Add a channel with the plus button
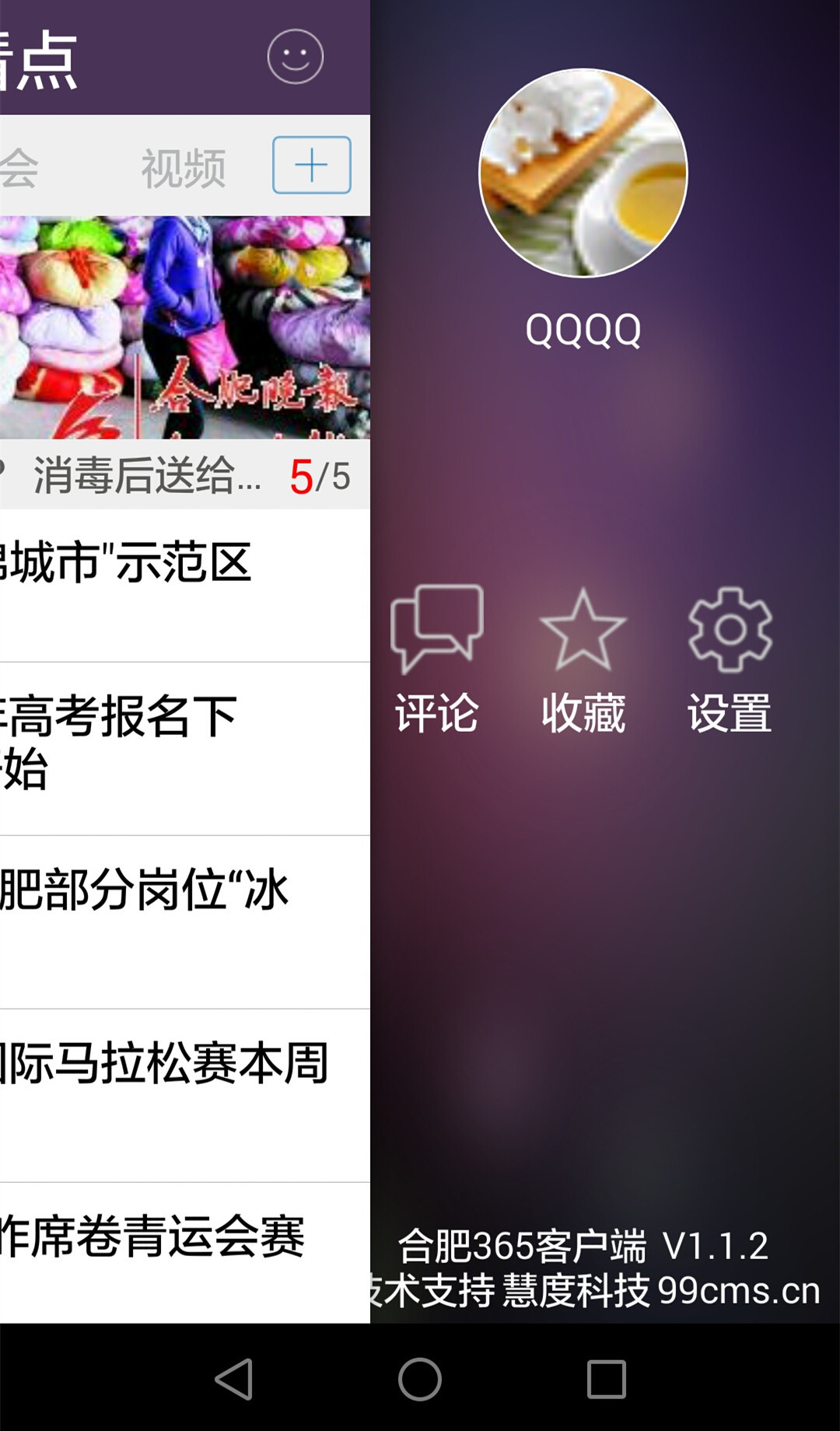Screen dimensions: 840x1431 click(x=311, y=165)
